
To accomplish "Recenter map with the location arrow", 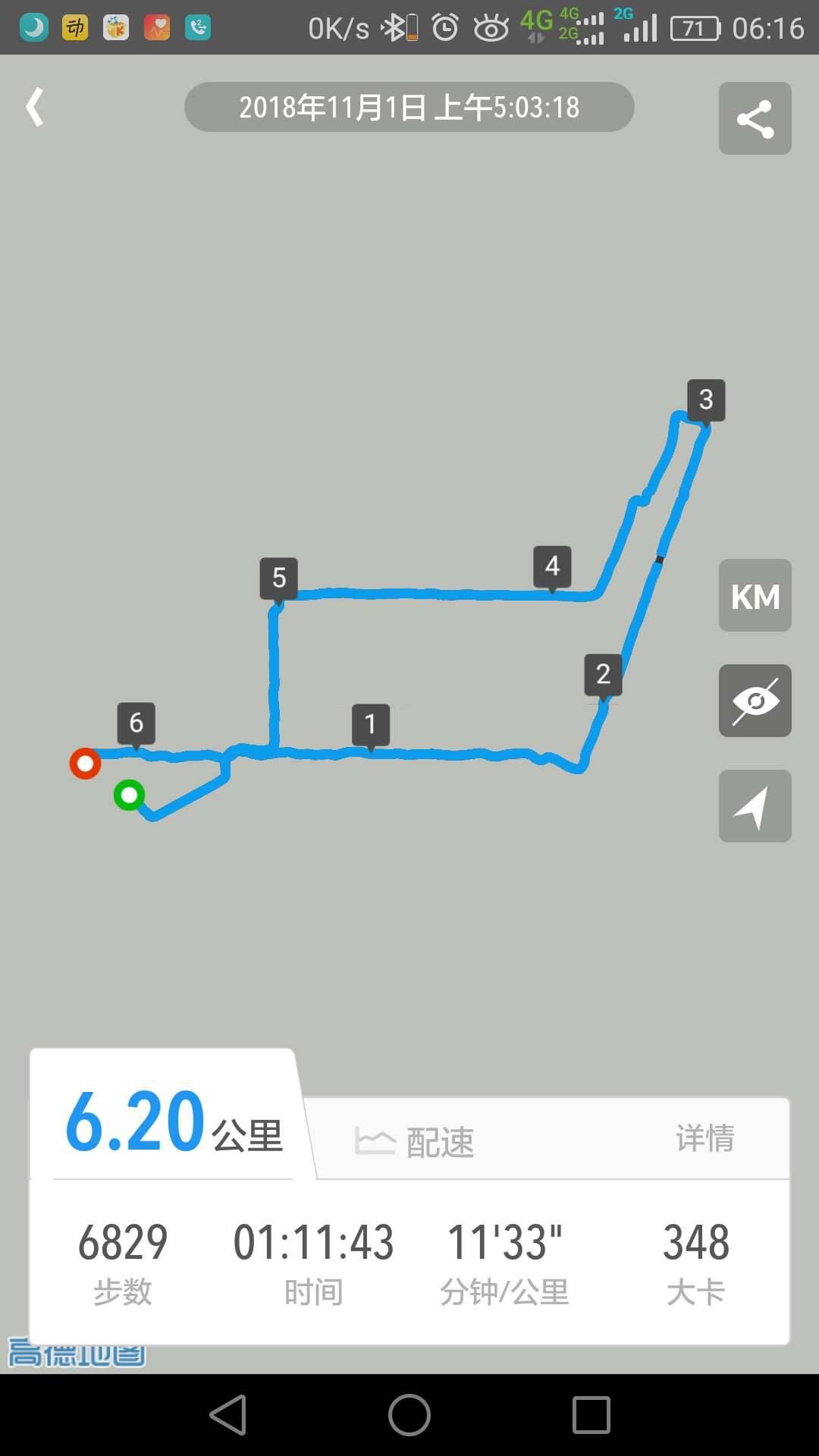I will pyautogui.click(x=755, y=806).
